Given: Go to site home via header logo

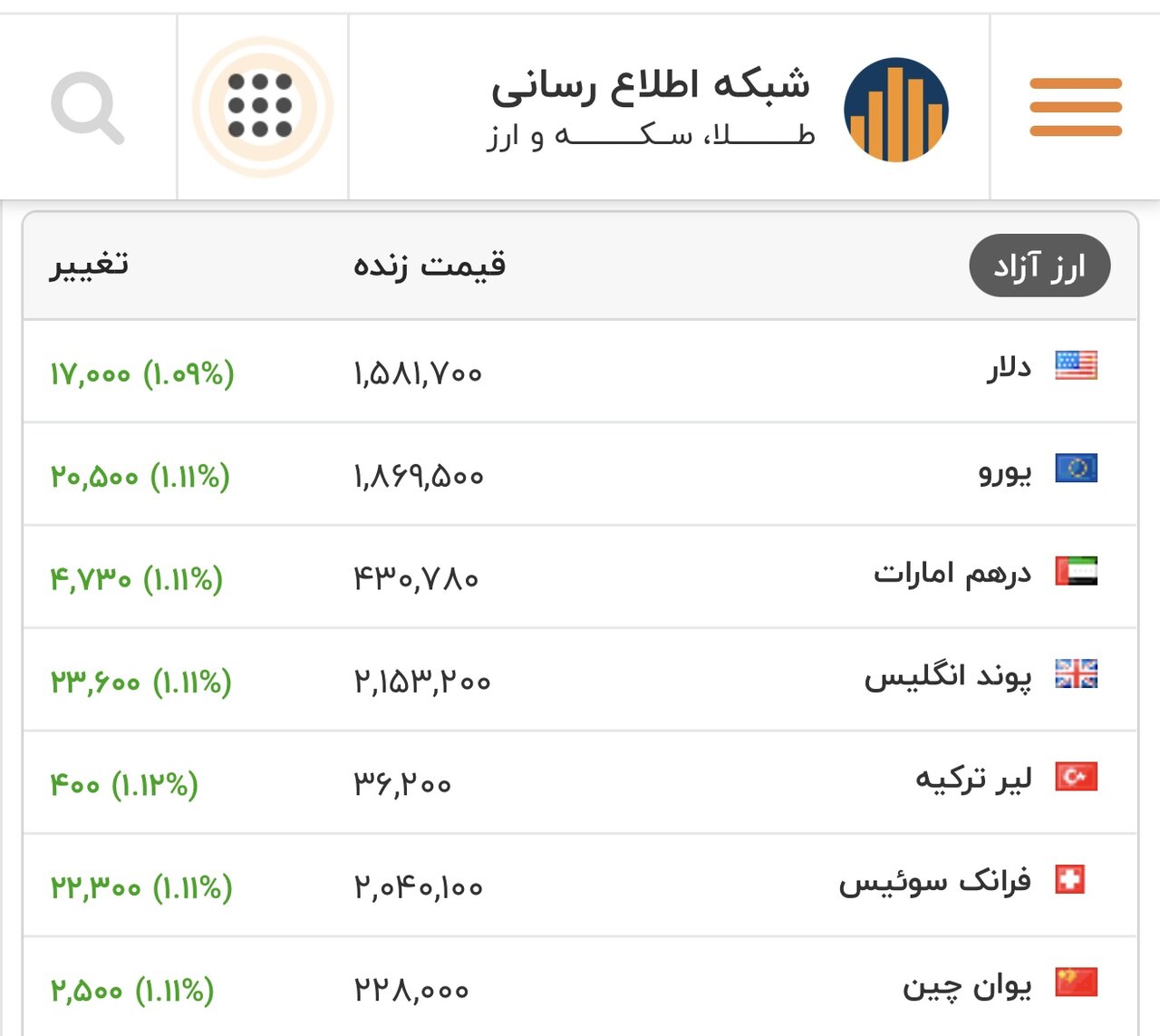Looking at the screenshot, I should pos(895,109).
